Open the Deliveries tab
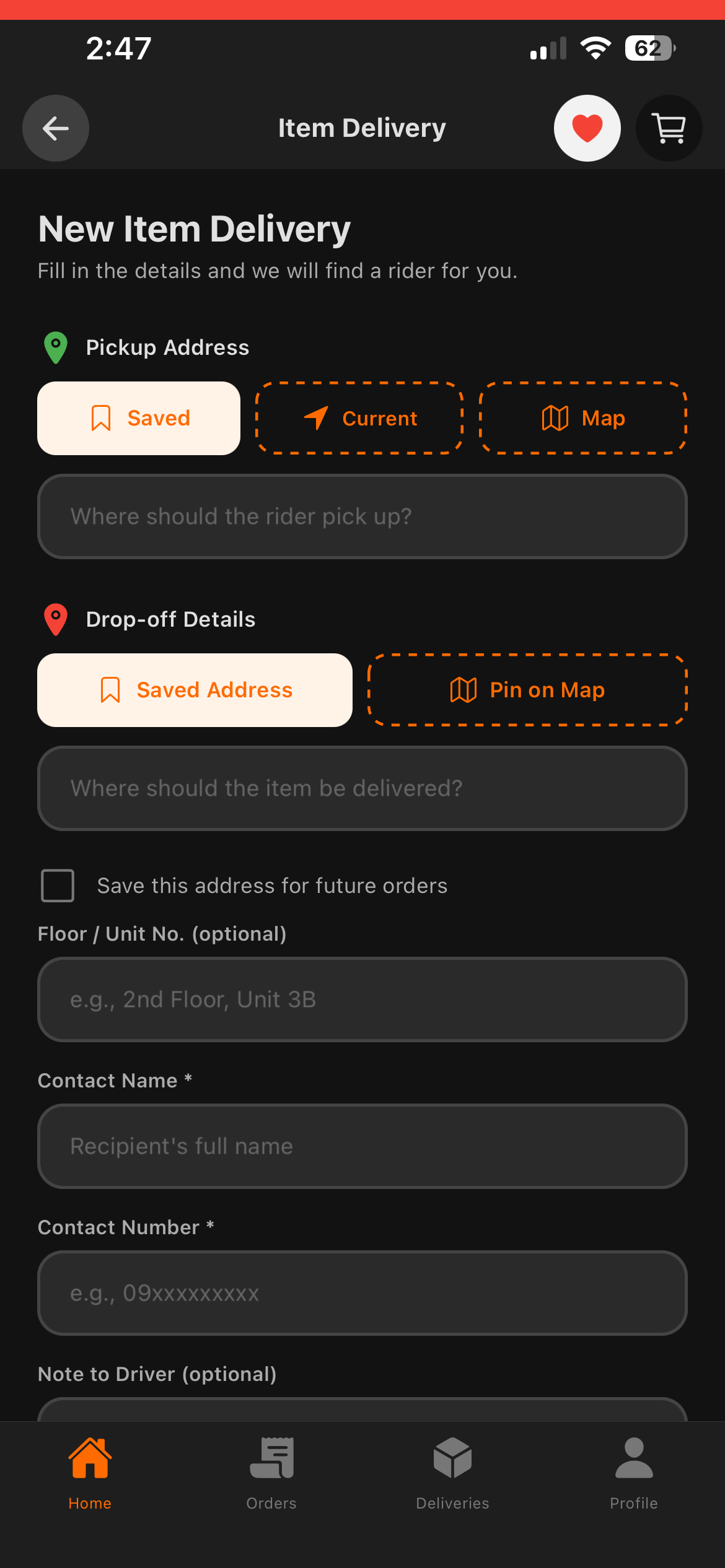The width and height of the screenshot is (725, 1568). click(x=452, y=1473)
